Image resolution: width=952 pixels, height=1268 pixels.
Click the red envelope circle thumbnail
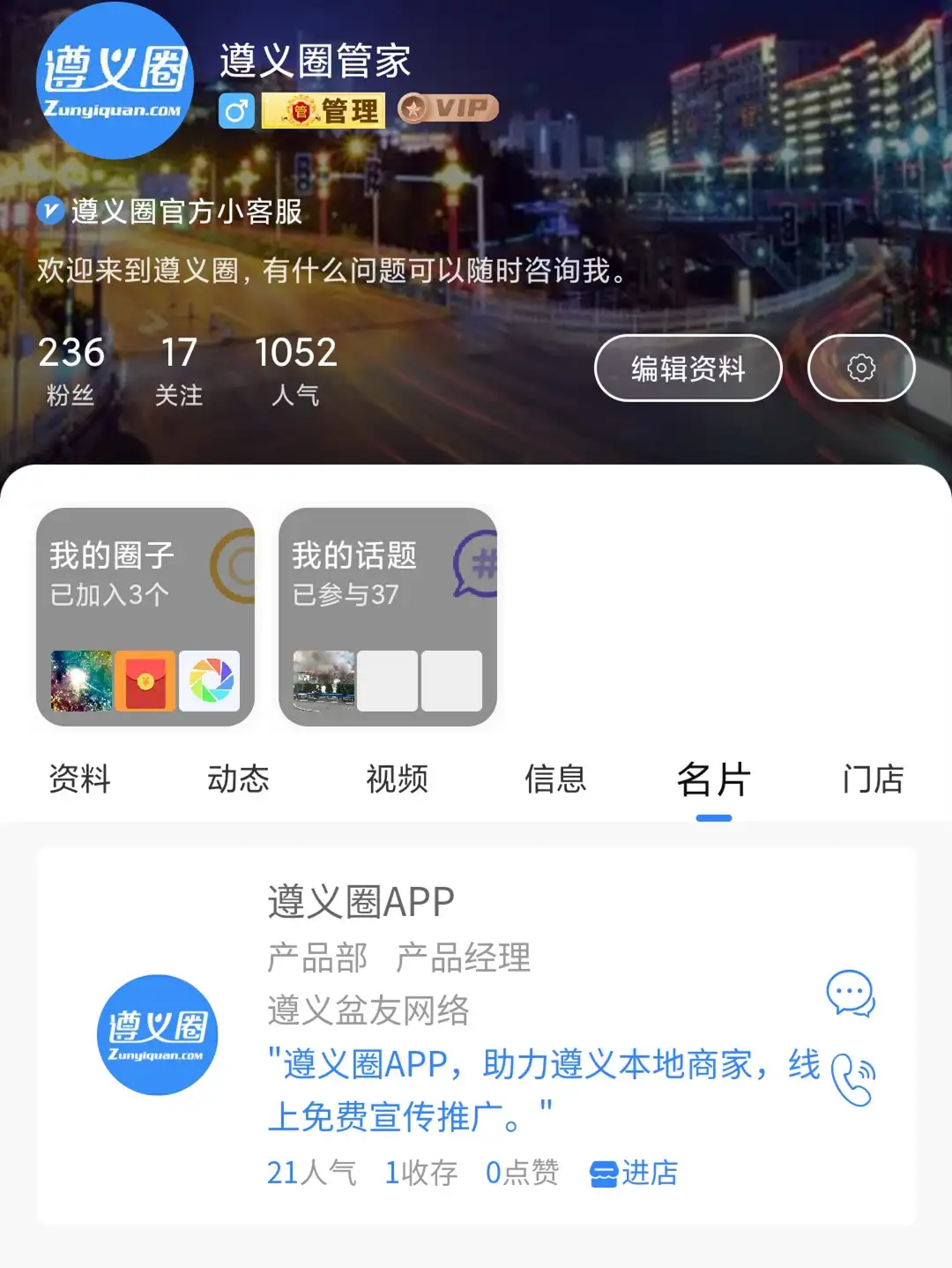[144, 682]
